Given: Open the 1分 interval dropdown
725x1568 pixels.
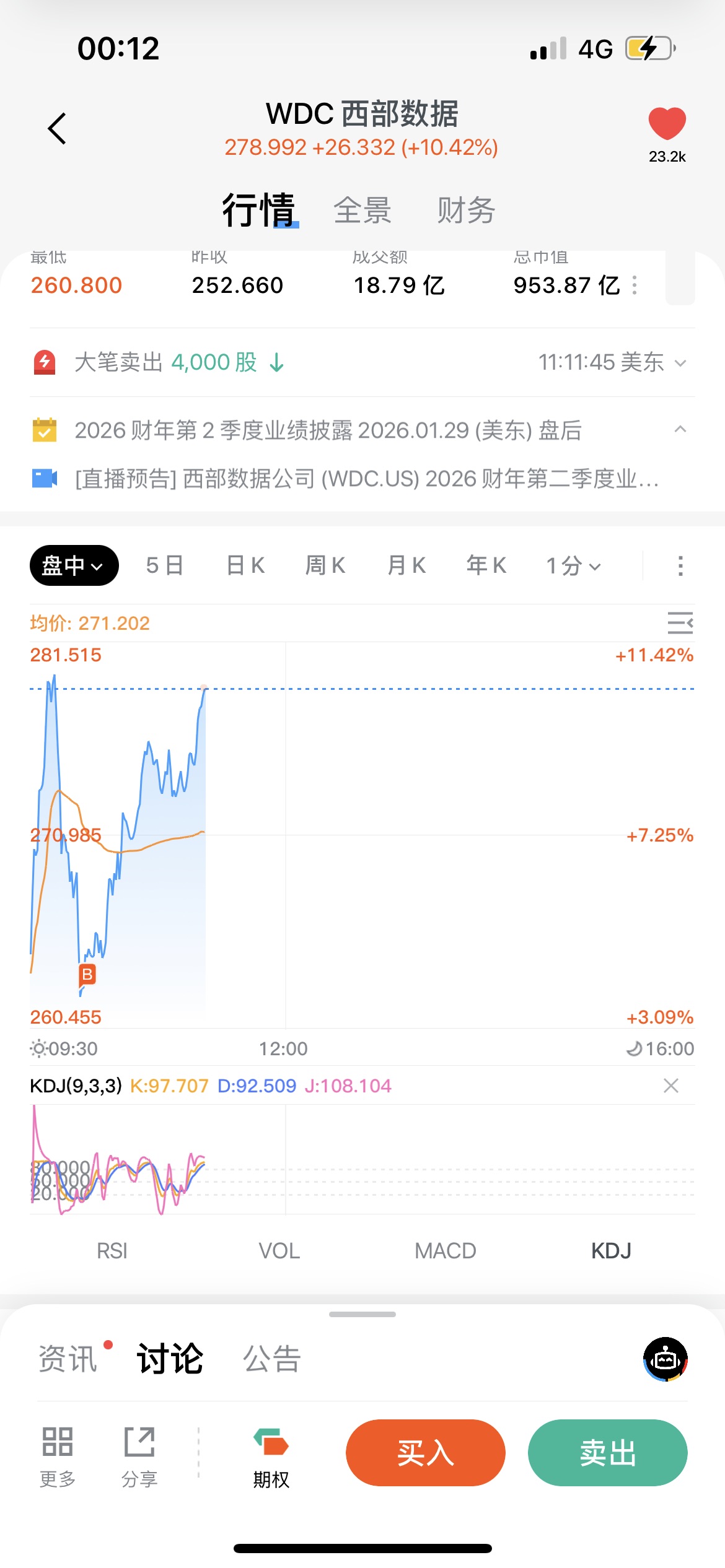Looking at the screenshot, I should pyautogui.click(x=573, y=565).
